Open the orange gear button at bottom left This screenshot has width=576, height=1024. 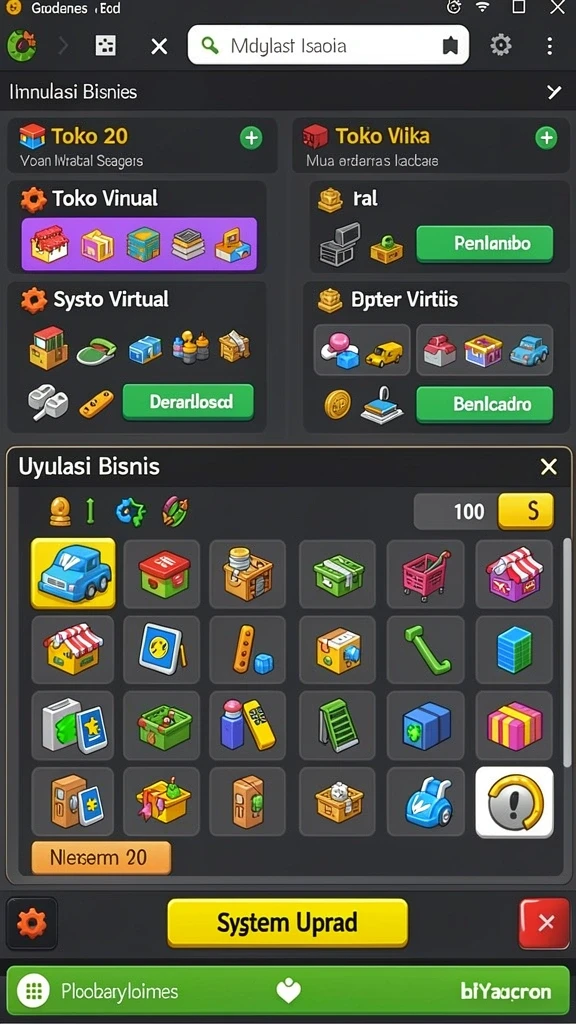point(32,923)
